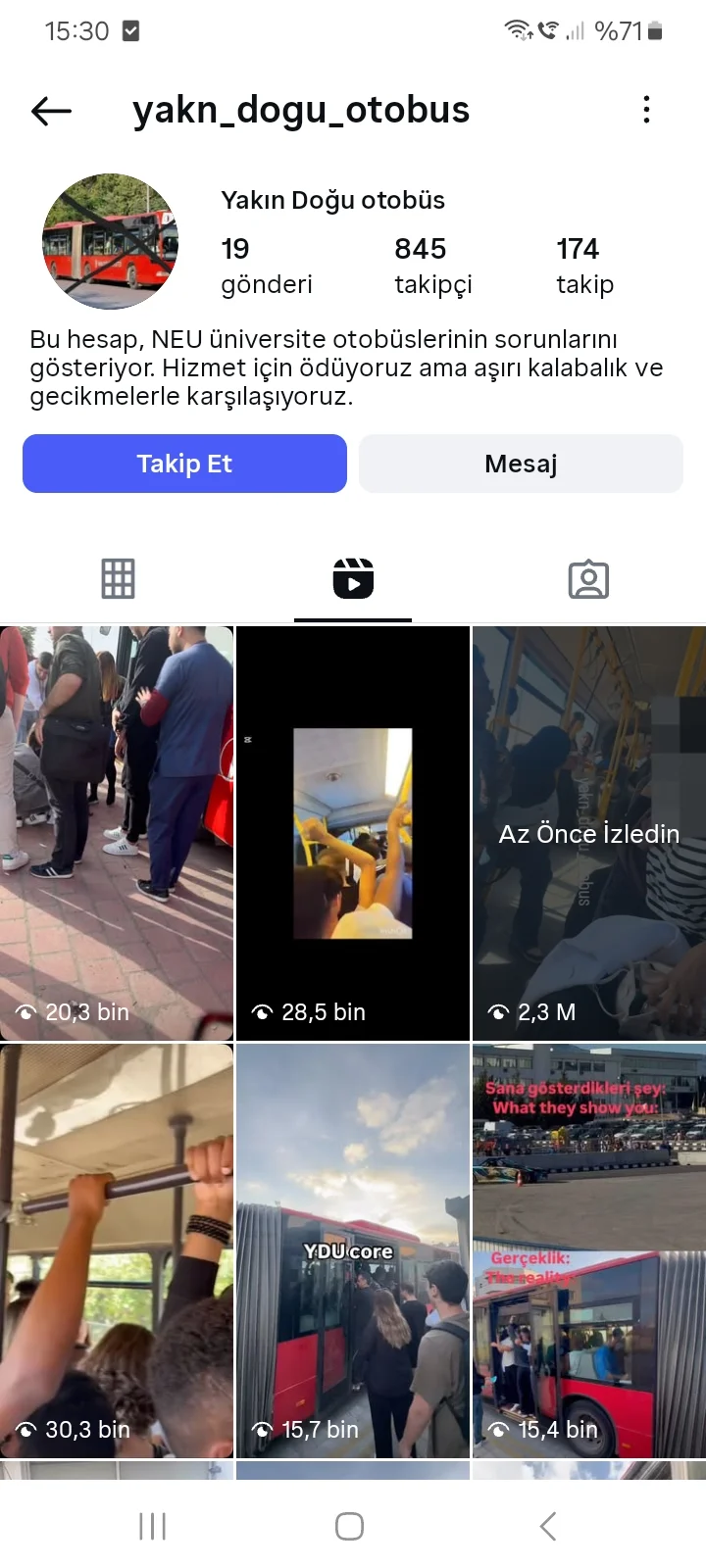Screen dimensions: 706x1568
Task: Open the Mesaj messaging button
Action: 521,463
